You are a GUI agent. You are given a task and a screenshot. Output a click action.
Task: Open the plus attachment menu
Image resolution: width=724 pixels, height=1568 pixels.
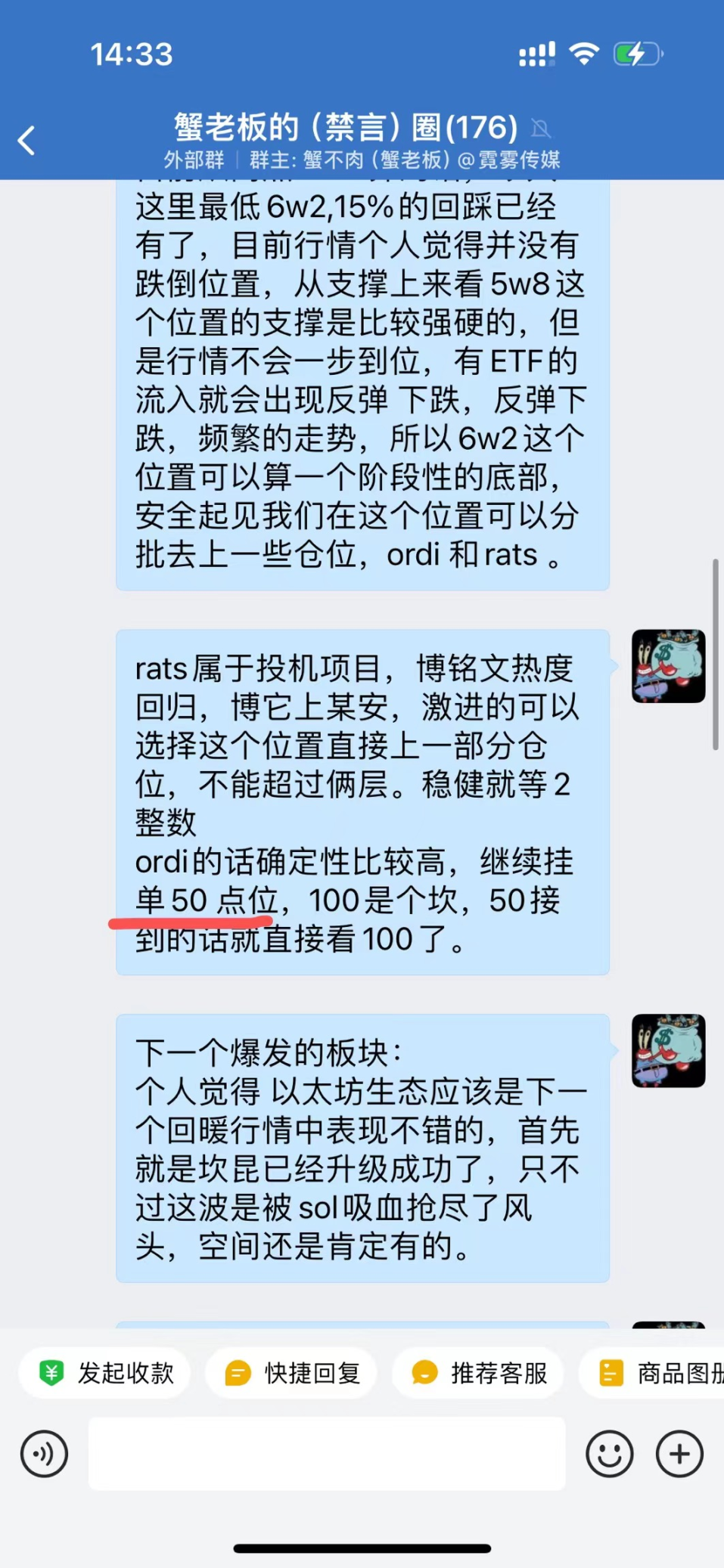tap(679, 1453)
